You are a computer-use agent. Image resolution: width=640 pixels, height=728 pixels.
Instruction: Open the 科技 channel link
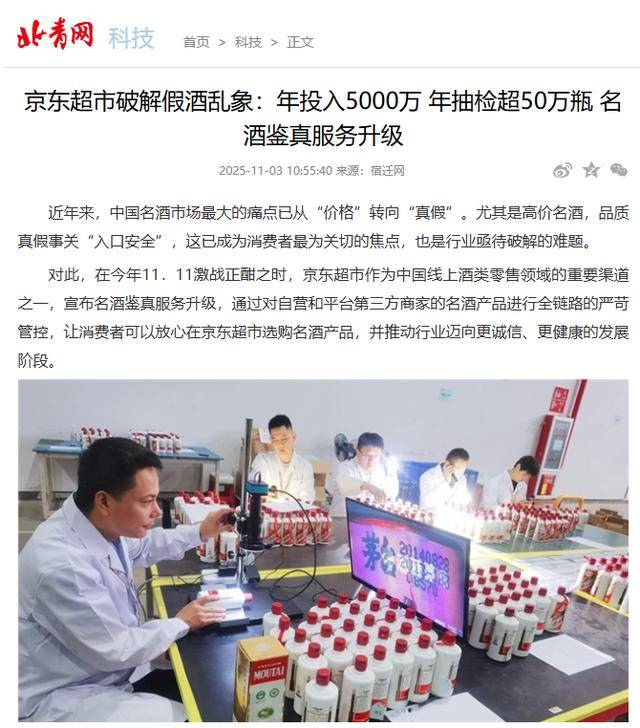point(131,39)
